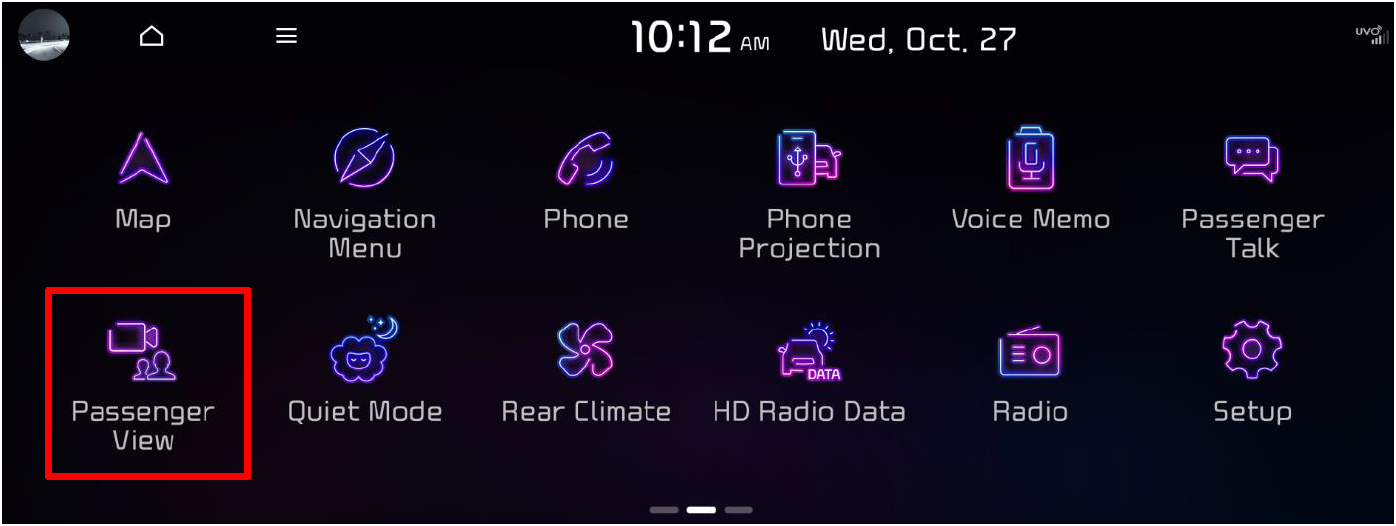1396x526 pixels.
Task: Launch the Radio app
Action: [x=1030, y=368]
